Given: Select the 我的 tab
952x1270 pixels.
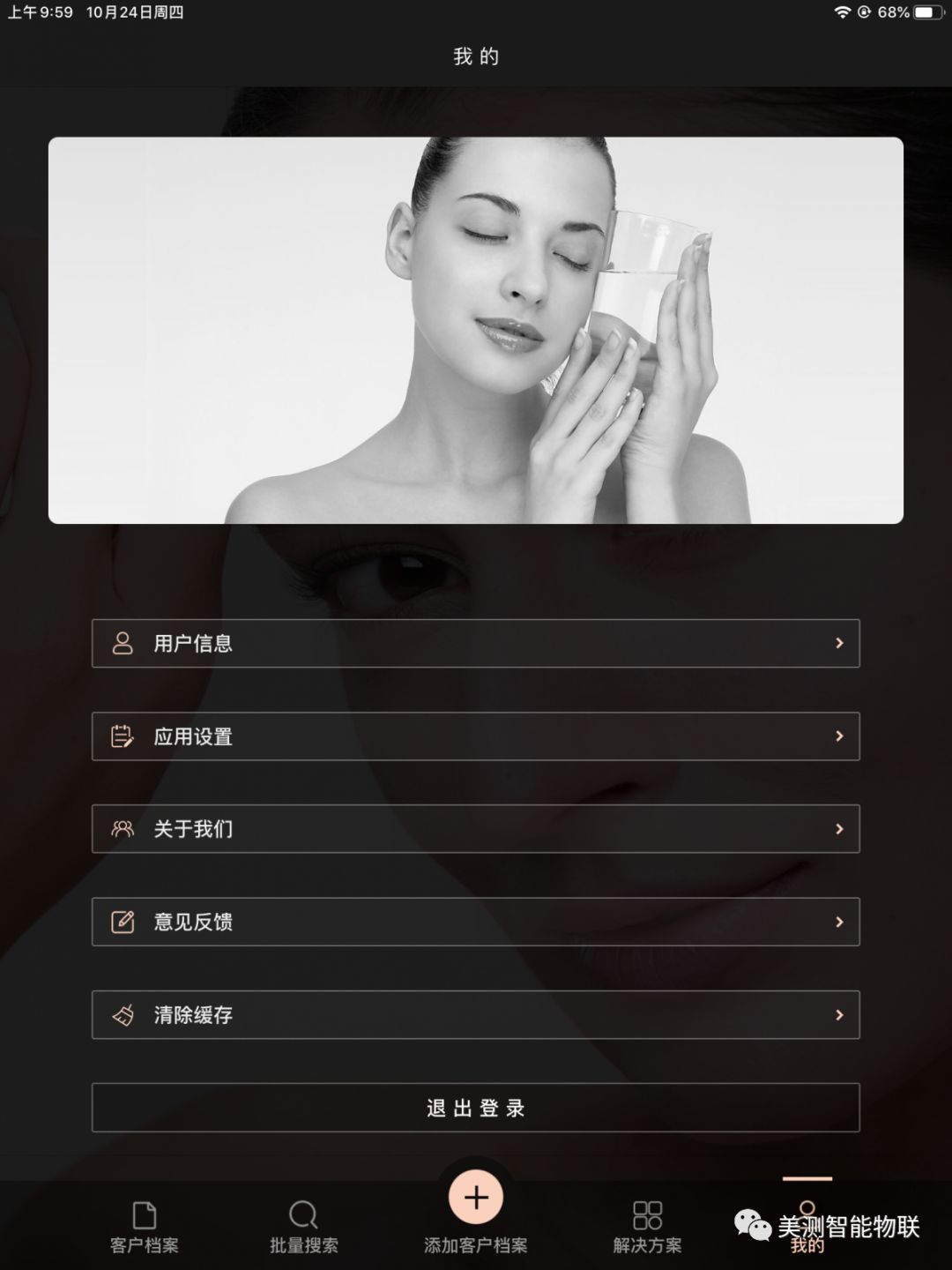Looking at the screenshot, I should [807, 1226].
